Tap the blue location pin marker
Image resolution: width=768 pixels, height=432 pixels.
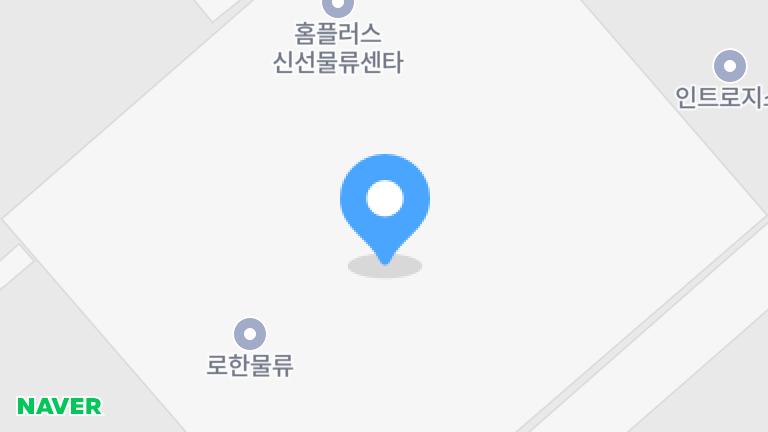coord(385,201)
